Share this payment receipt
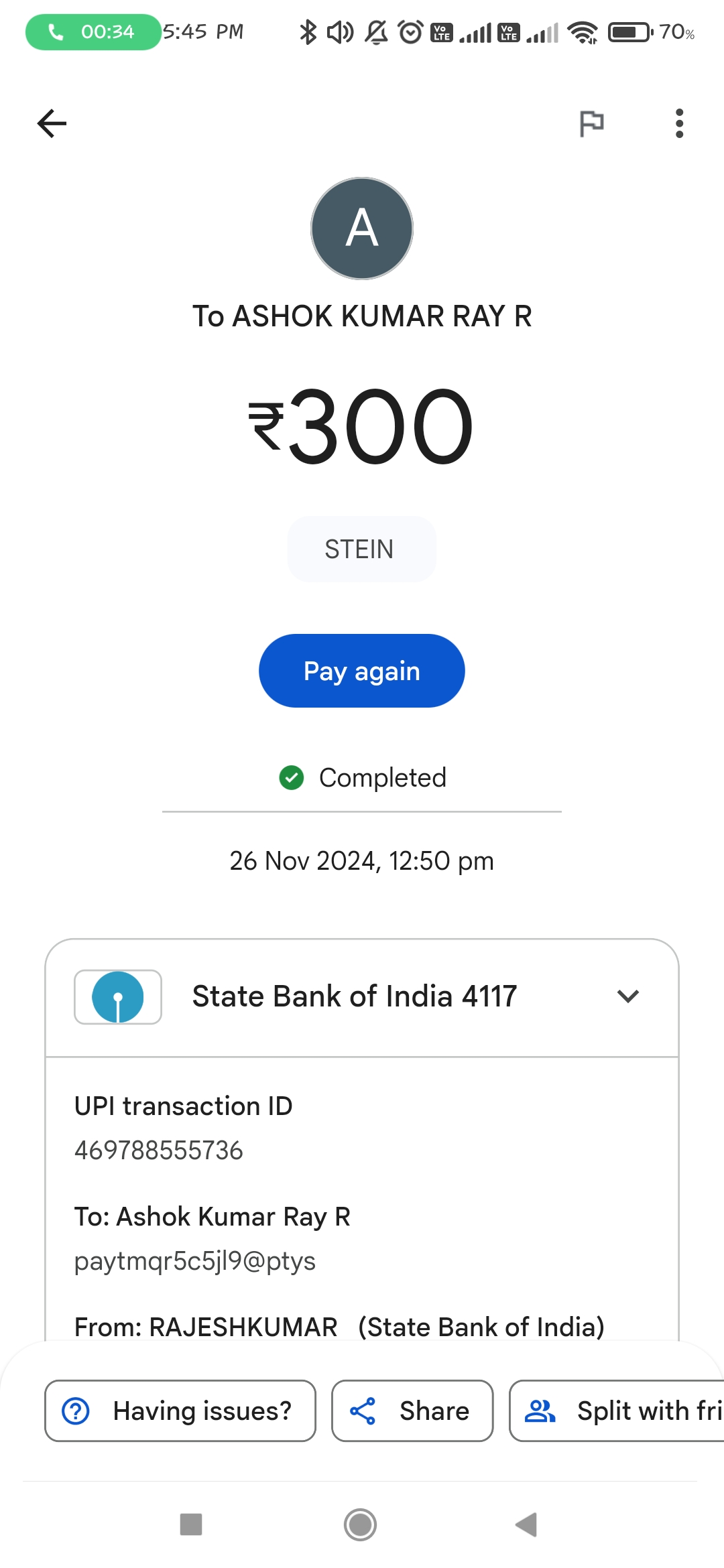The image size is (724, 1568). [412, 1411]
